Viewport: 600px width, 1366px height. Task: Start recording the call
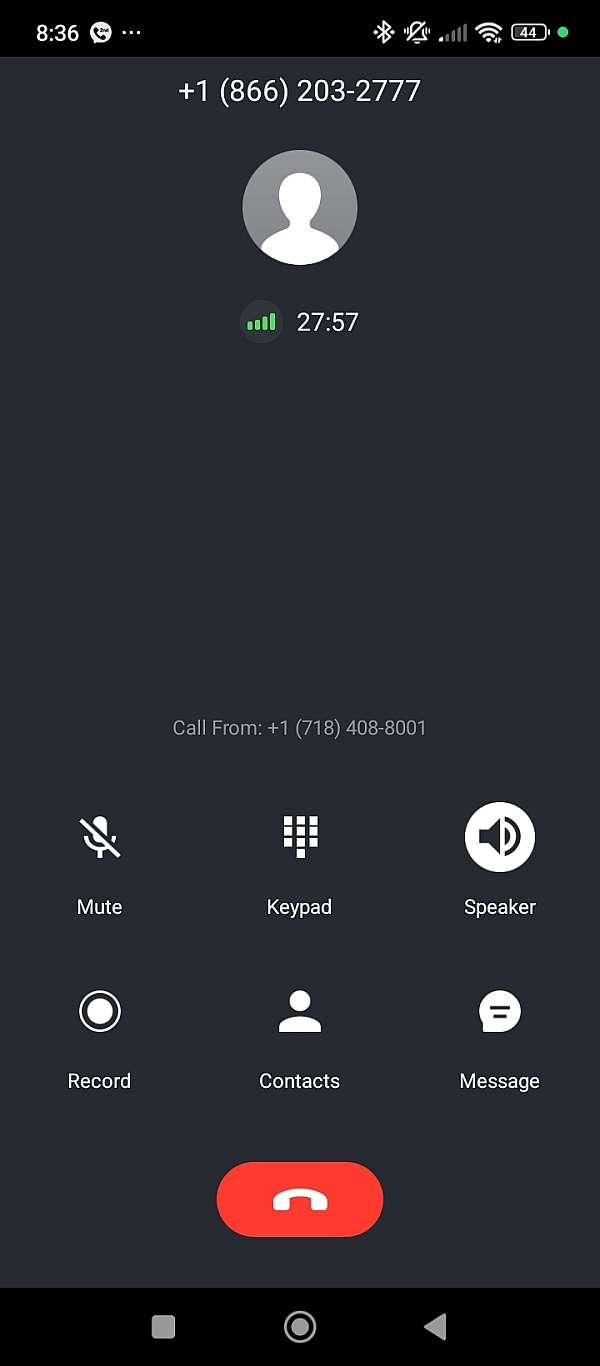tap(100, 1011)
